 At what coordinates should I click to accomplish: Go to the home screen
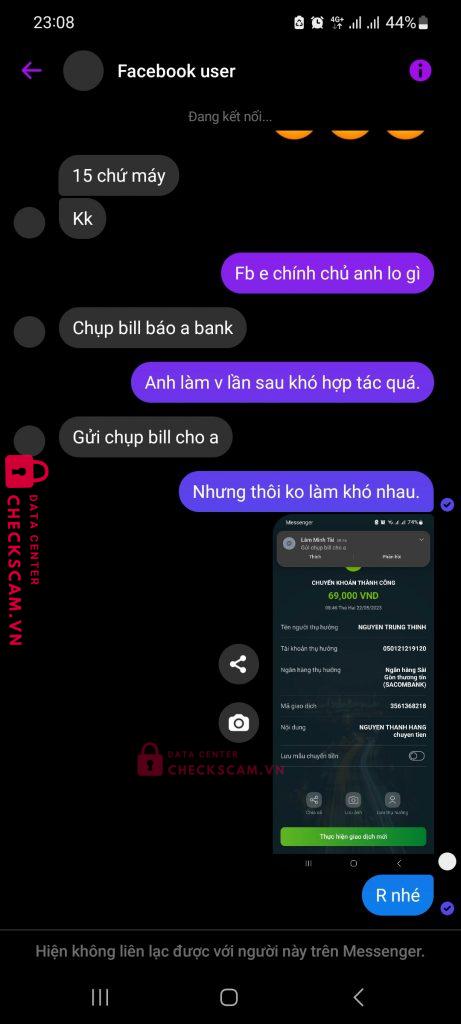(x=229, y=997)
